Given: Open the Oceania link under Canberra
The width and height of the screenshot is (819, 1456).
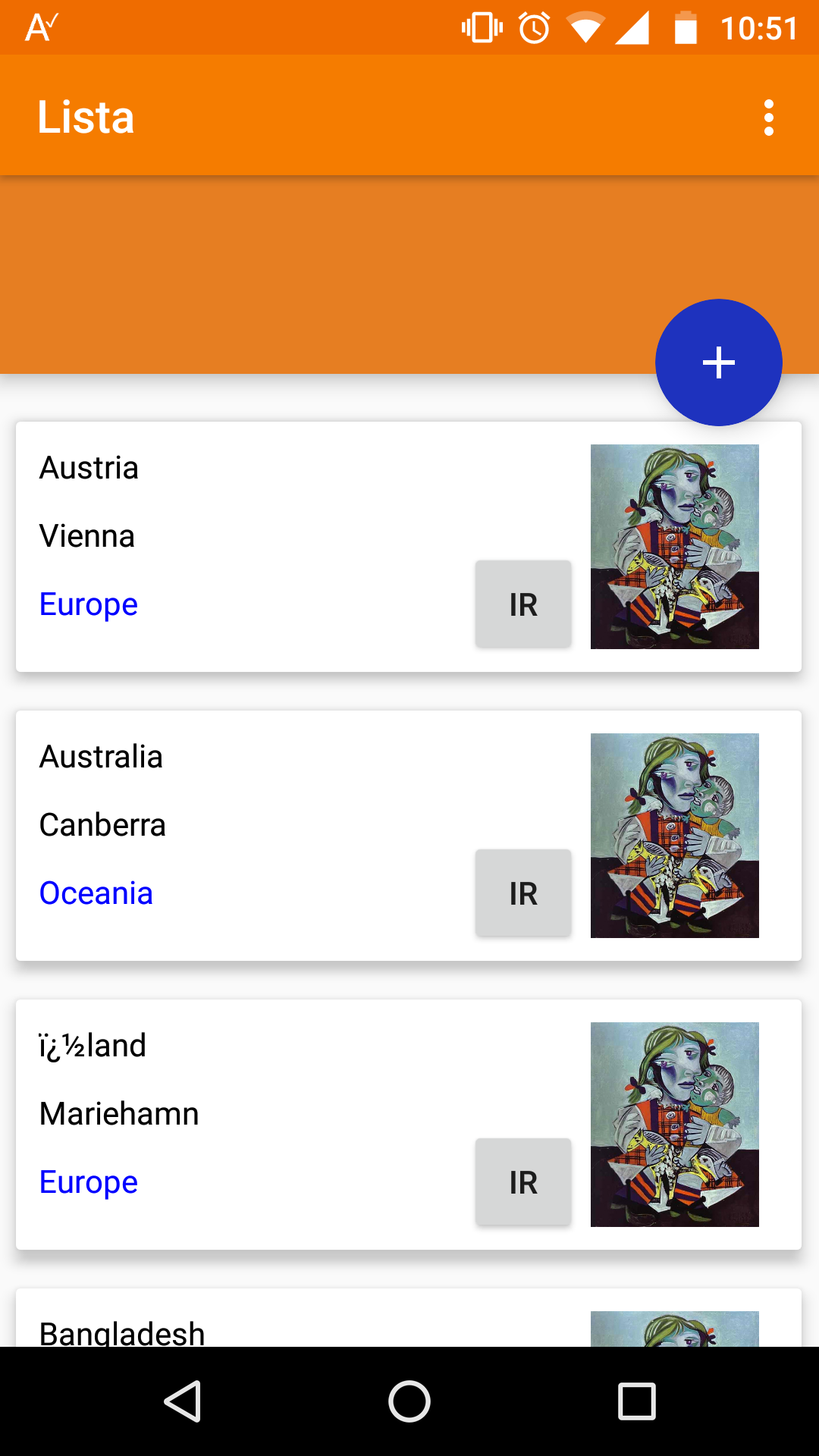Looking at the screenshot, I should pyautogui.click(x=96, y=893).
